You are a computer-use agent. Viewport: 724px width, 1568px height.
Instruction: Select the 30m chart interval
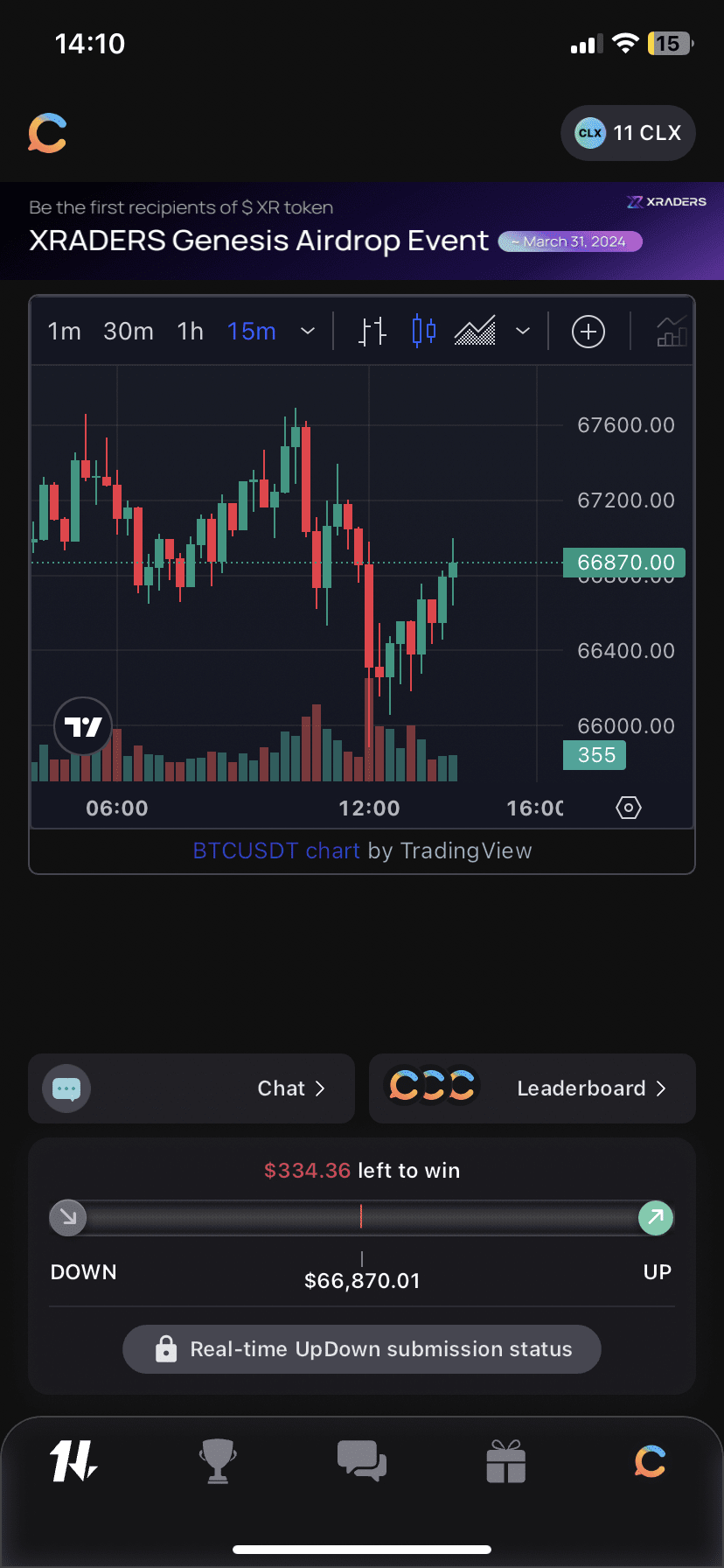(x=129, y=332)
